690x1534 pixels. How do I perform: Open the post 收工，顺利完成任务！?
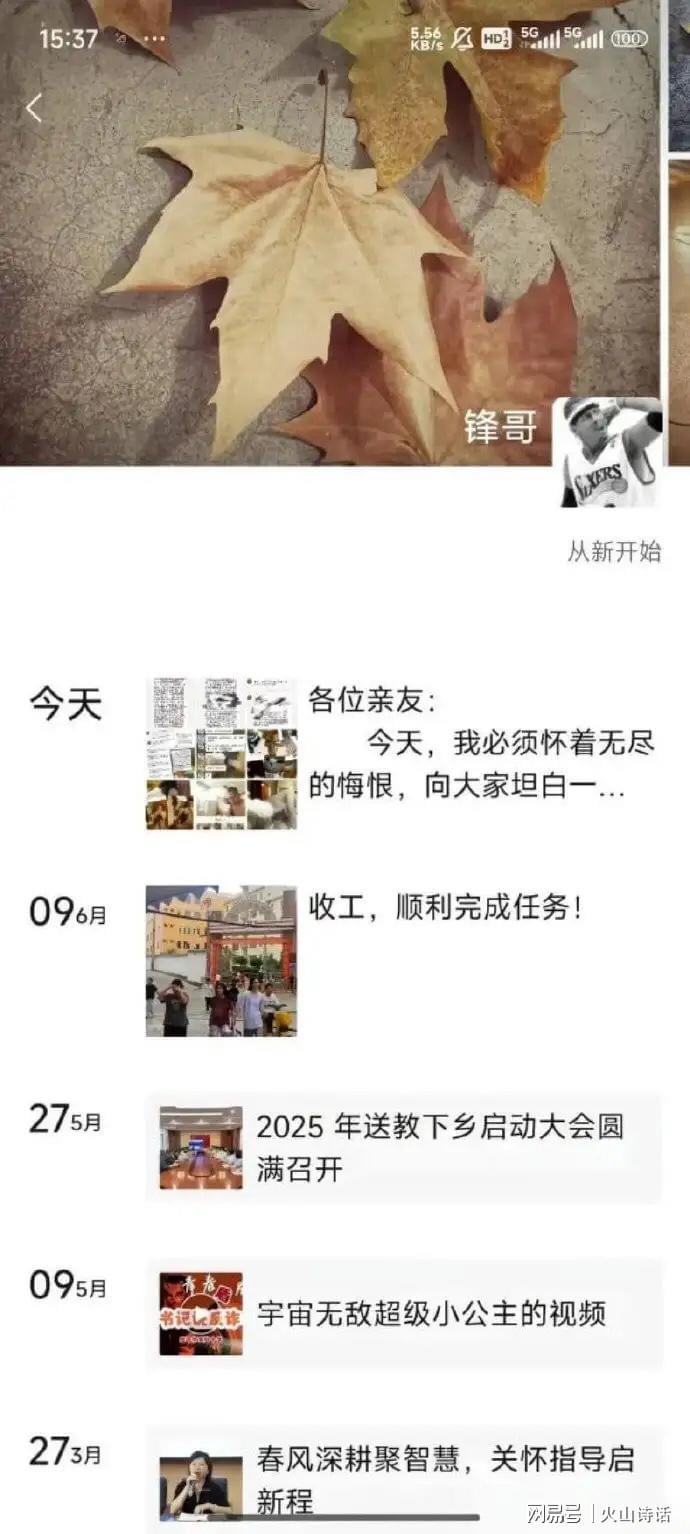coord(445,909)
